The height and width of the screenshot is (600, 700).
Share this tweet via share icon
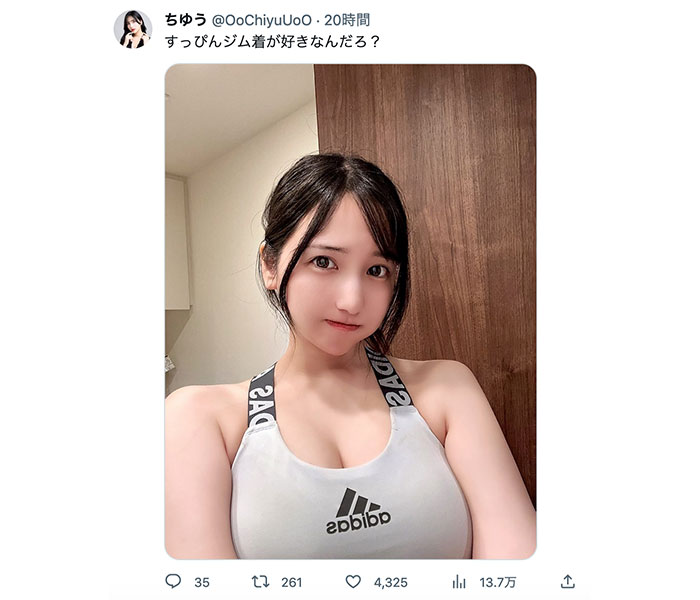567,581
